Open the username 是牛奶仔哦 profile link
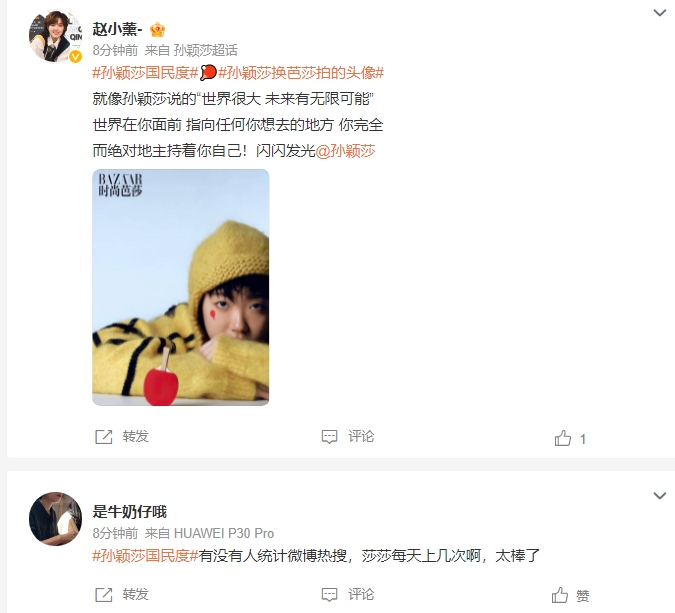Image resolution: width=675 pixels, height=613 pixels. point(130,512)
